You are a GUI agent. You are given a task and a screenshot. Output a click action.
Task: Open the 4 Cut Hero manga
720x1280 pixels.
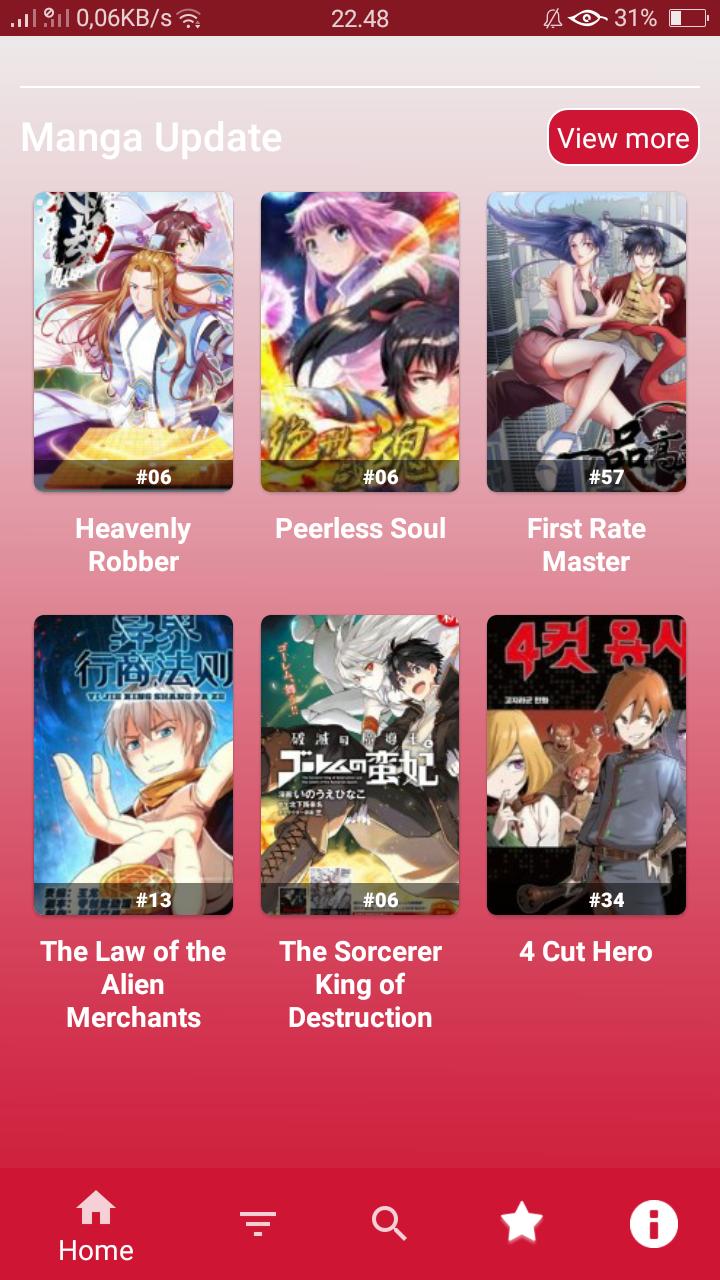[586, 765]
